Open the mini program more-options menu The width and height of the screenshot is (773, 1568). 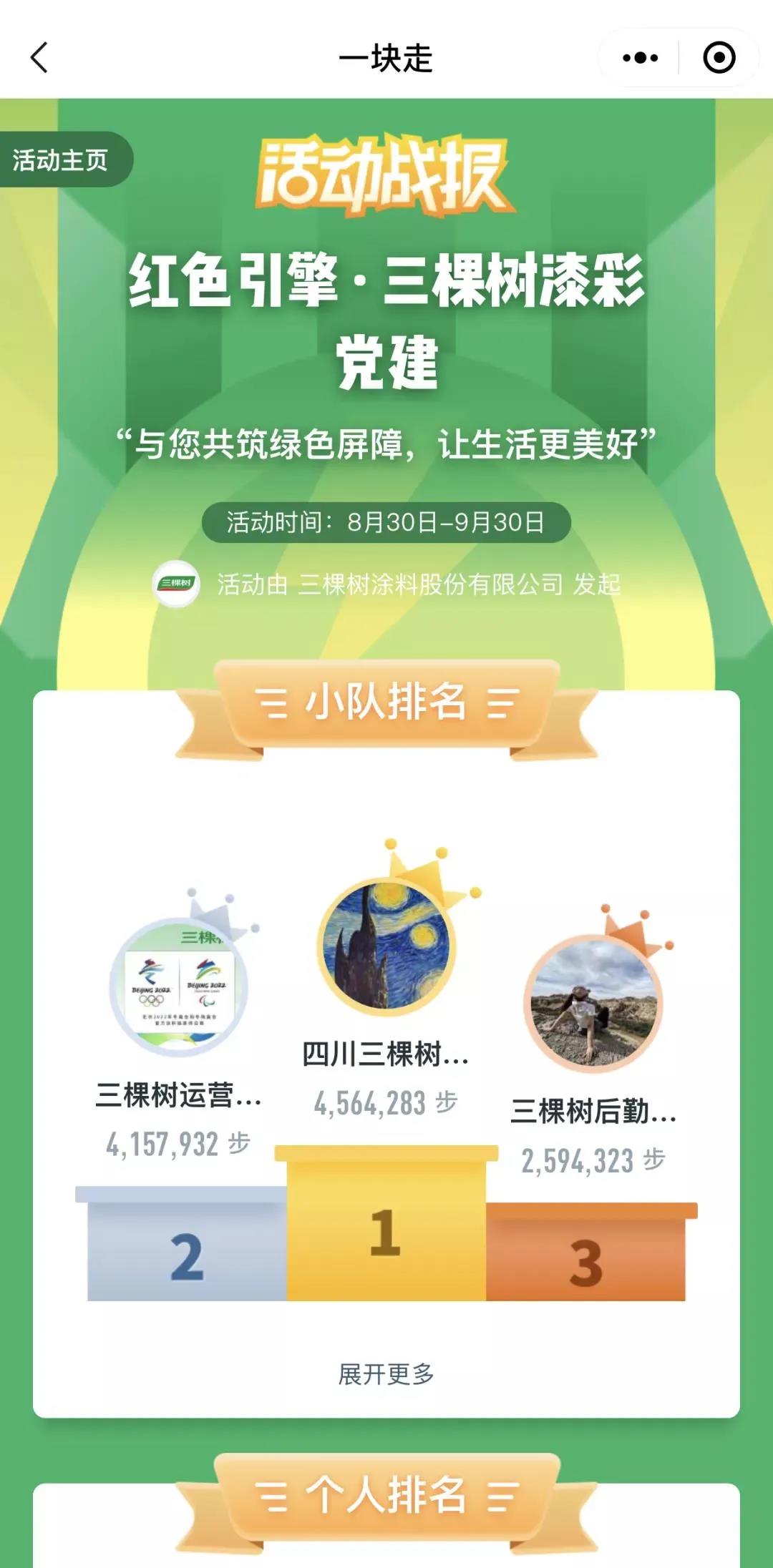tap(640, 57)
